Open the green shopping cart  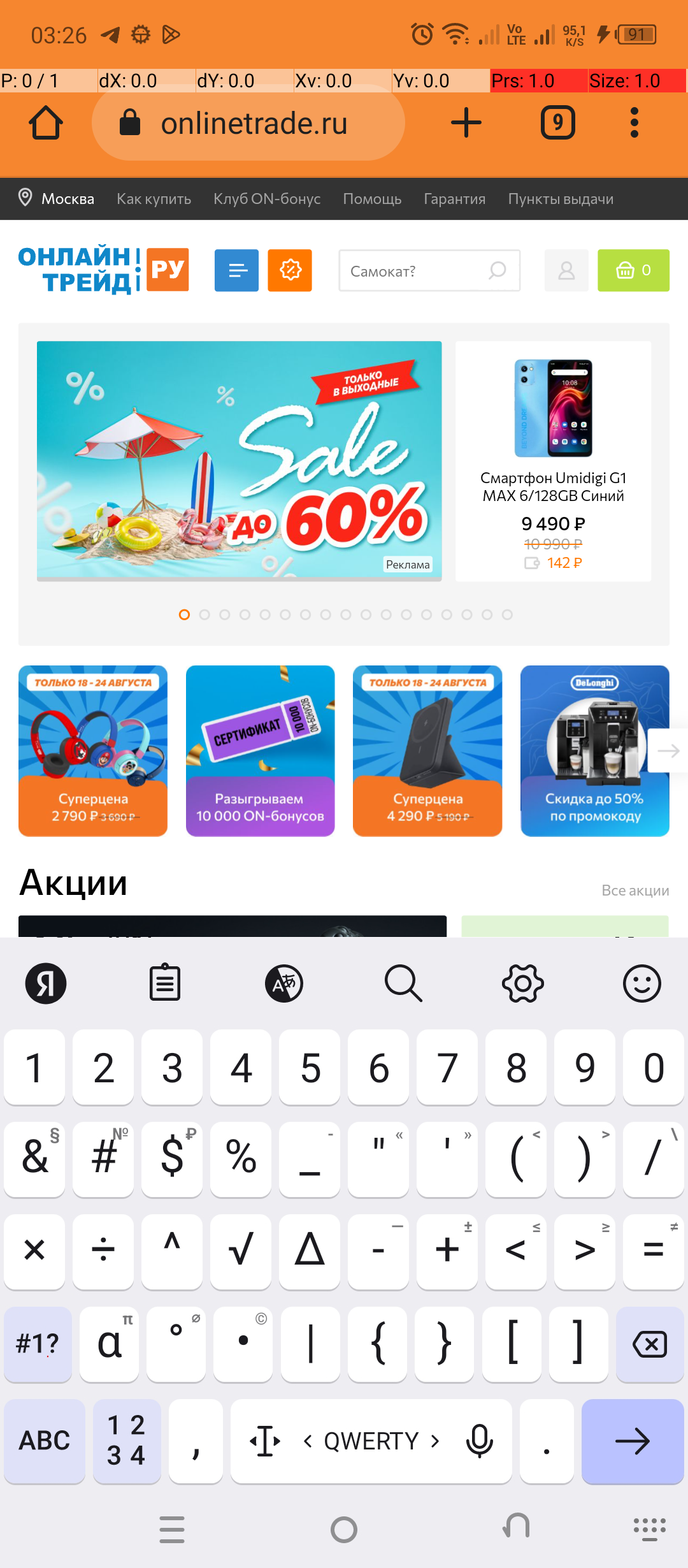pos(633,270)
